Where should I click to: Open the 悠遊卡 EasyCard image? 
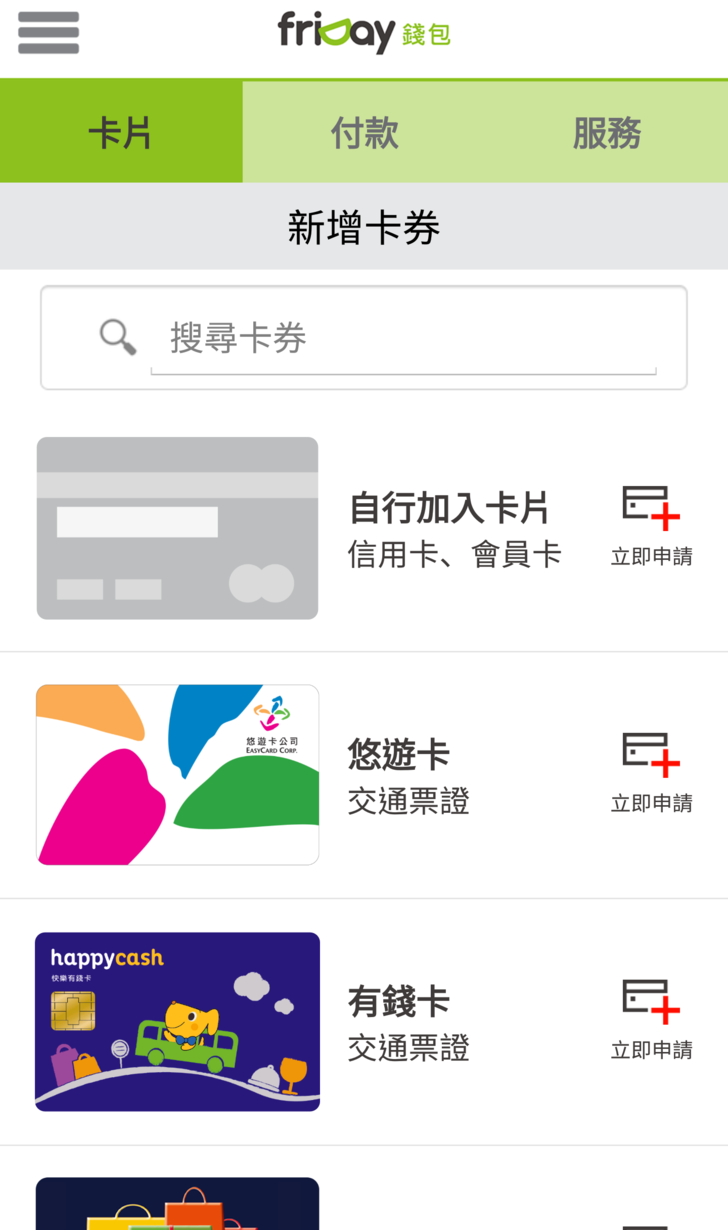coord(177,775)
